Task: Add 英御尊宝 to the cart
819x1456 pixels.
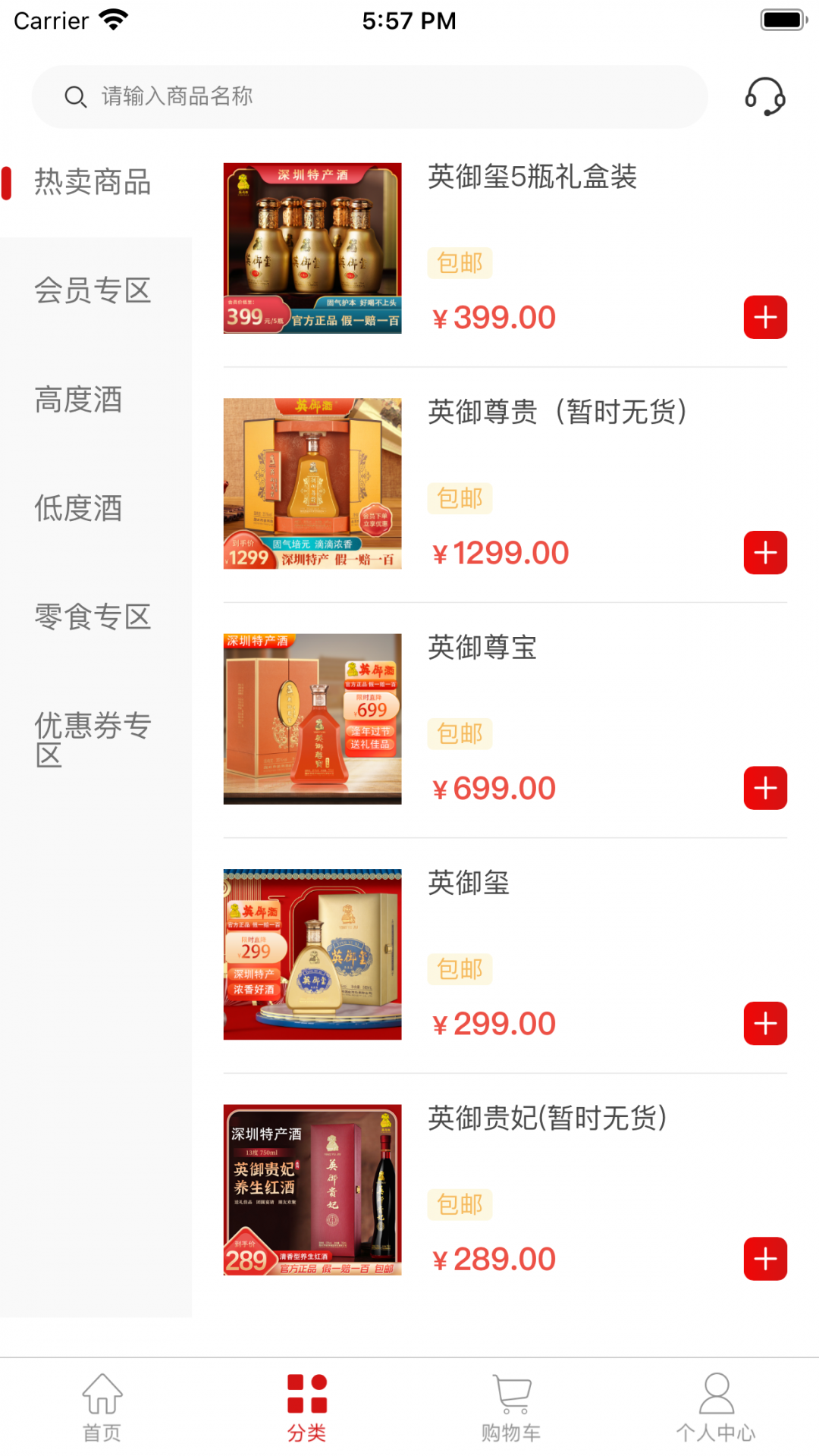Action: (764, 788)
